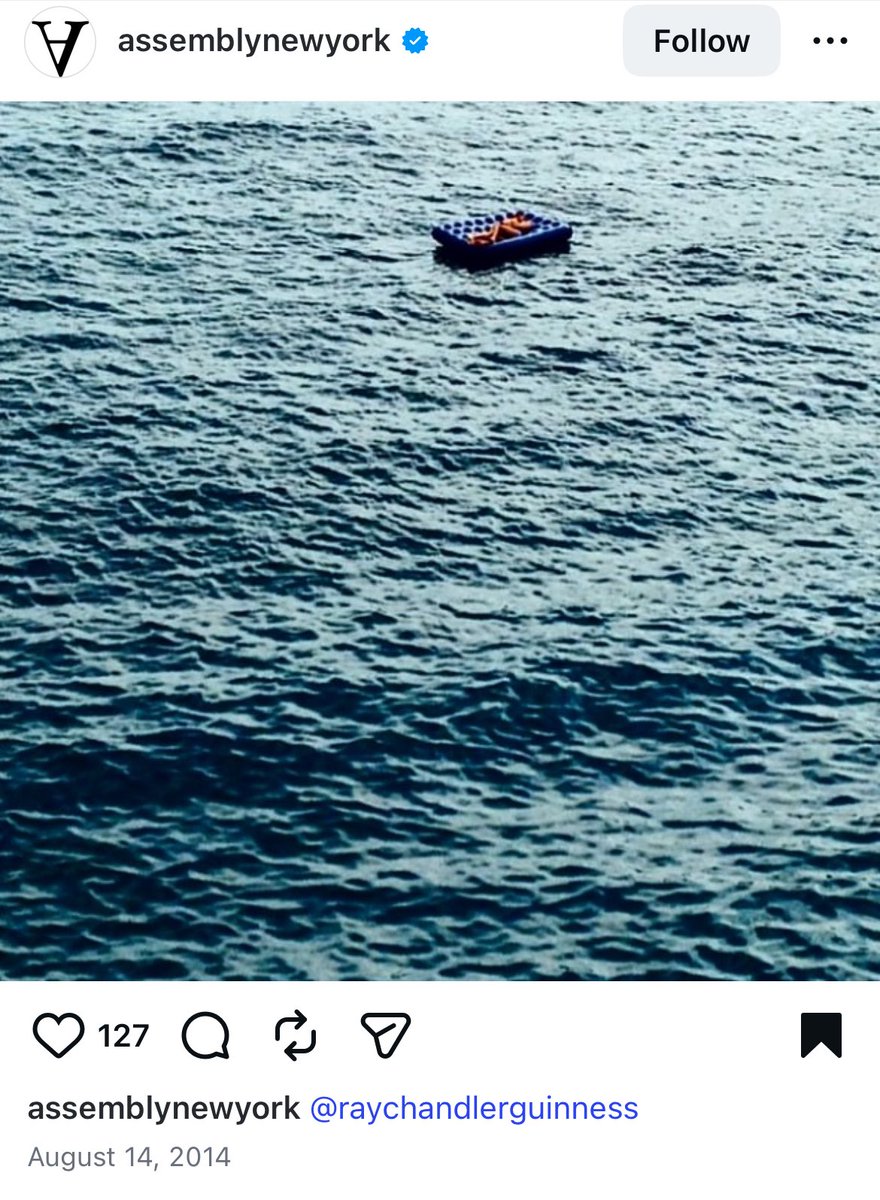Open the three-dot overflow menu
Screen dimensions: 880x1200
pyautogui.click(x=829, y=41)
